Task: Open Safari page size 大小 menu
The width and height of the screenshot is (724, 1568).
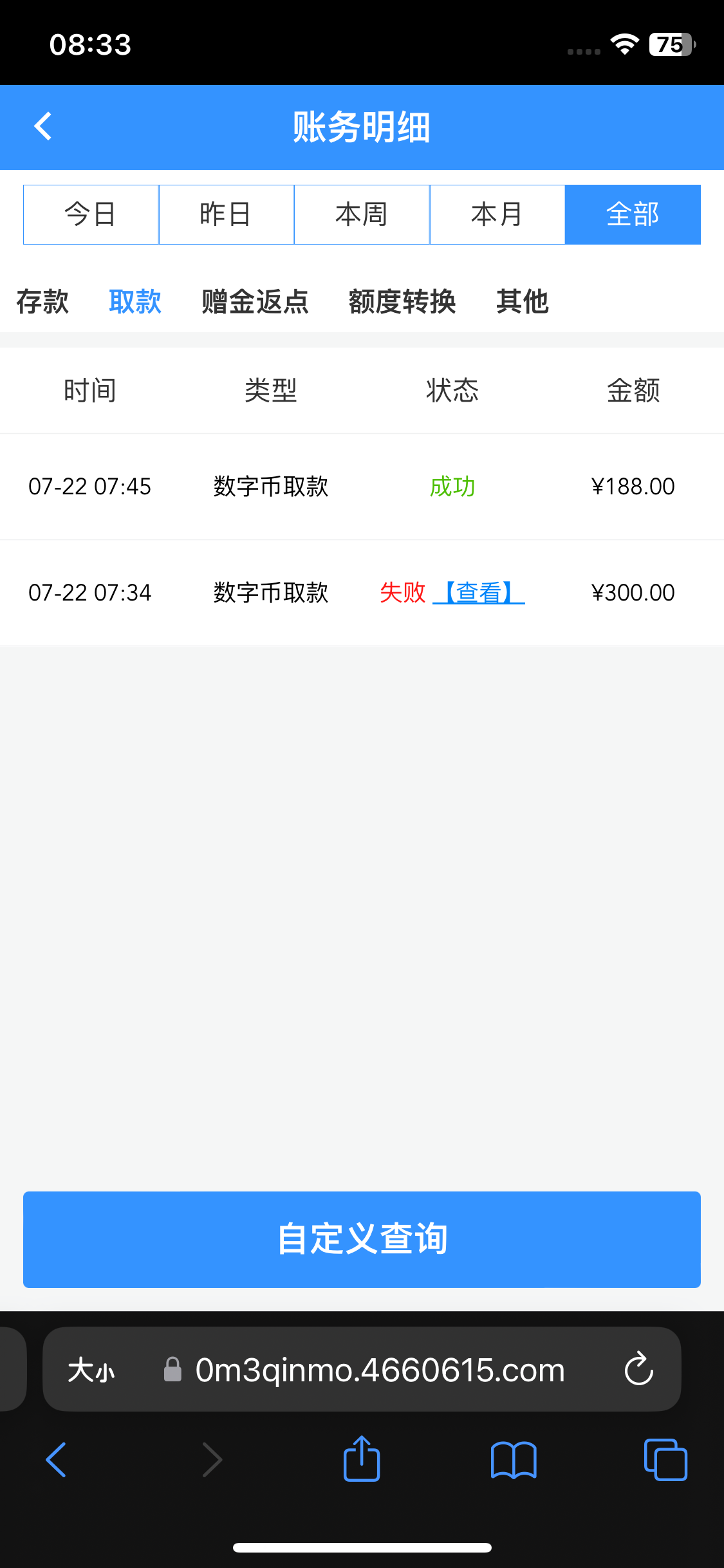Action: [x=91, y=1370]
